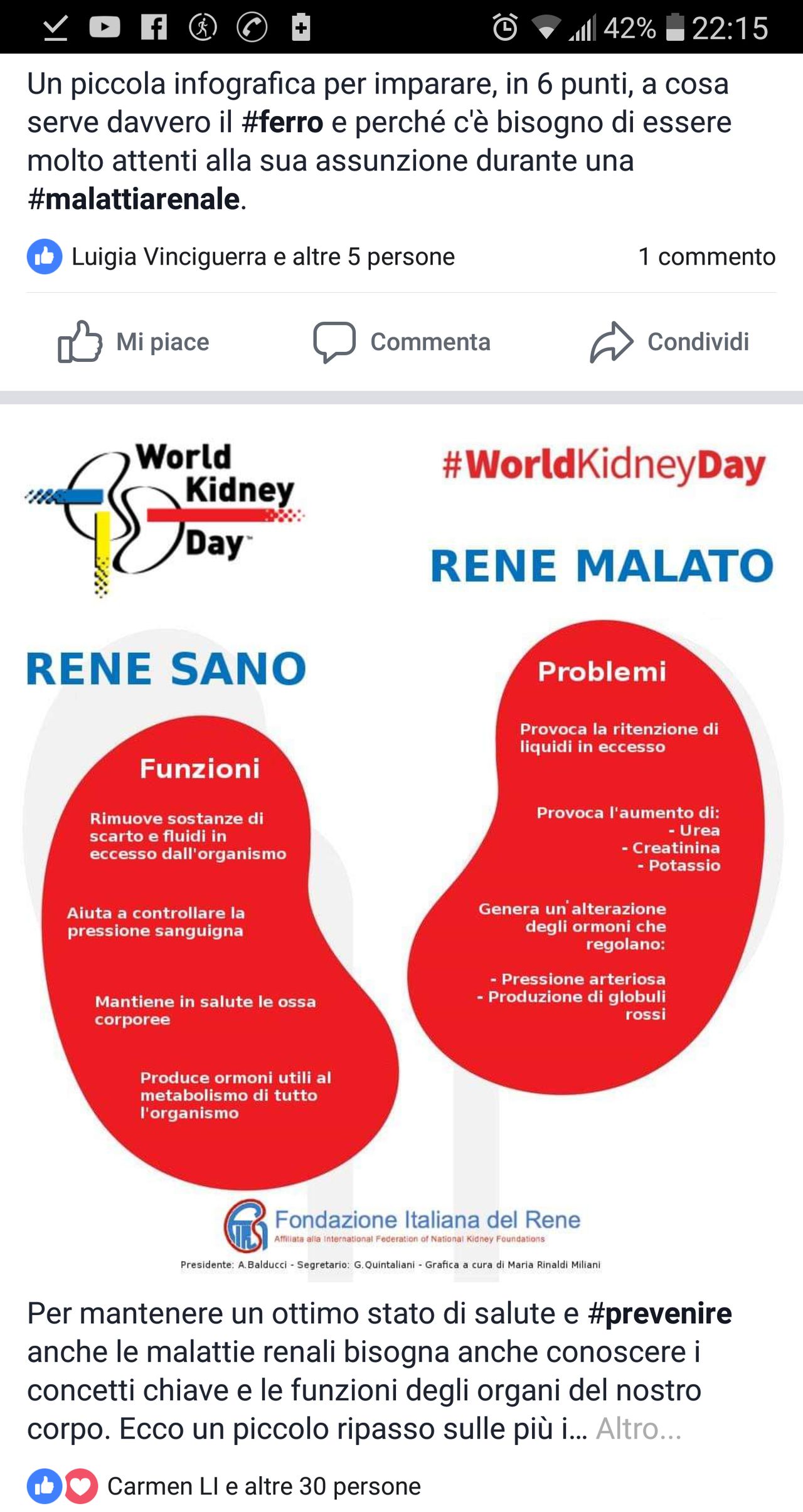Expand the post text with Altro...
Viewport: 803px width, 1512px height.
pos(638,1429)
